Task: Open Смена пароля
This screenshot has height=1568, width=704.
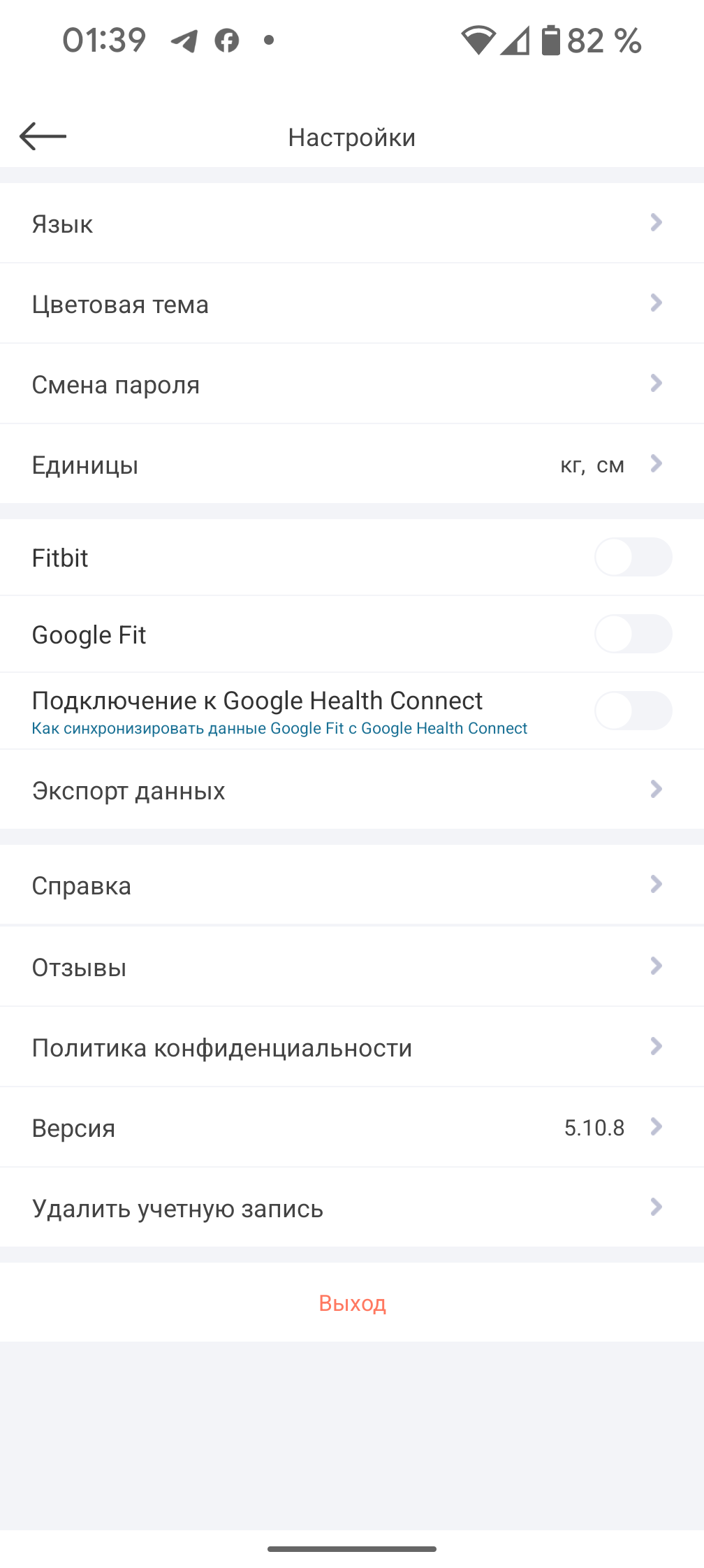Action: pos(352,384)
